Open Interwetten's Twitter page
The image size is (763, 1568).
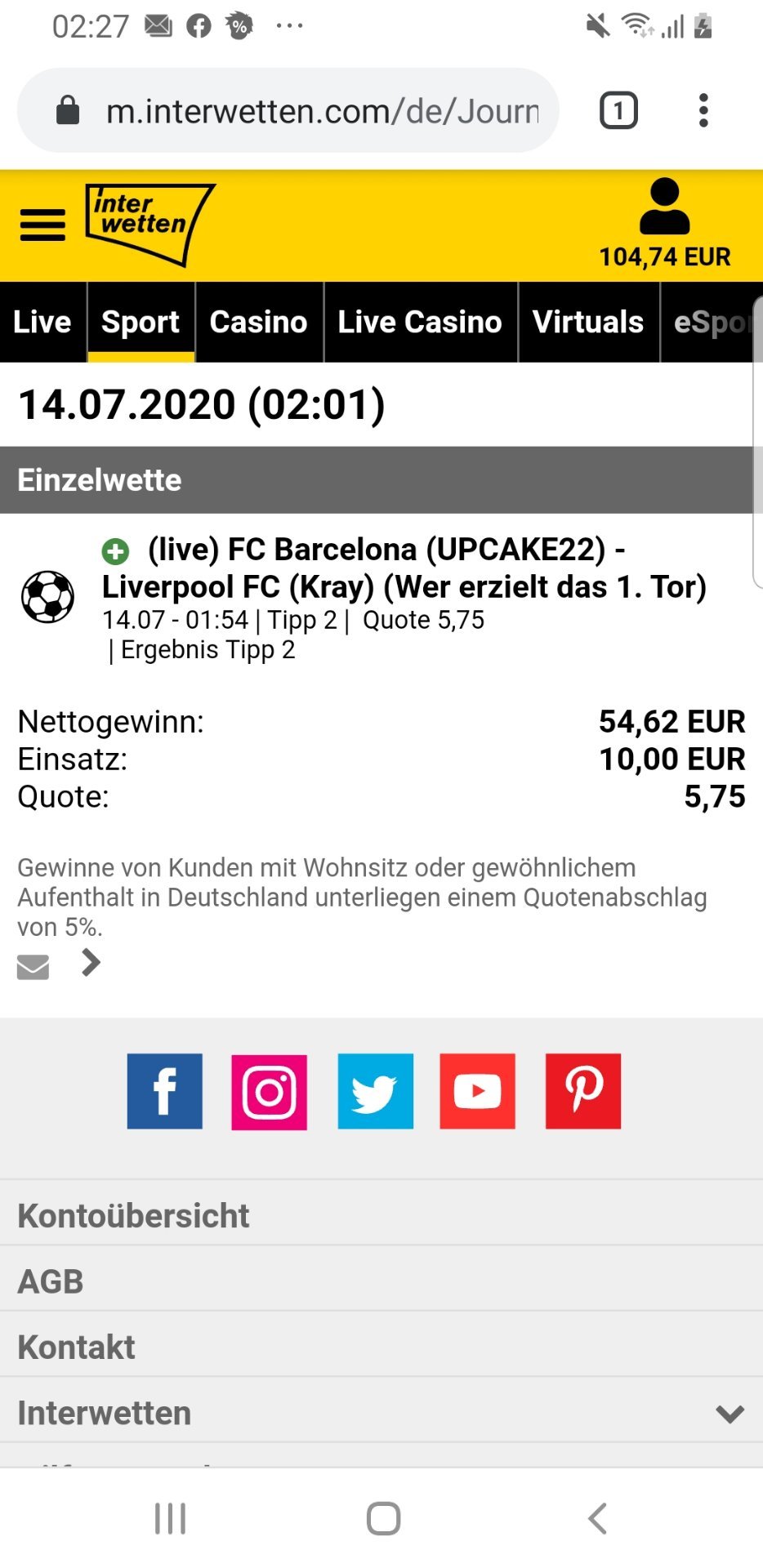376,1091
